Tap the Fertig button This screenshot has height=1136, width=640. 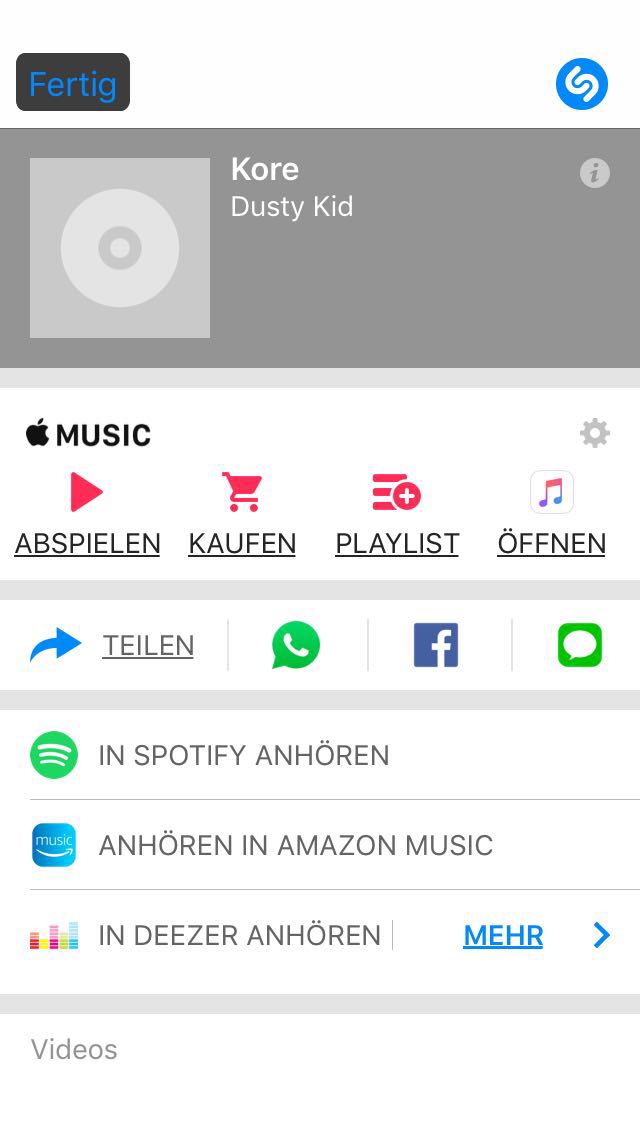[72, 83]
